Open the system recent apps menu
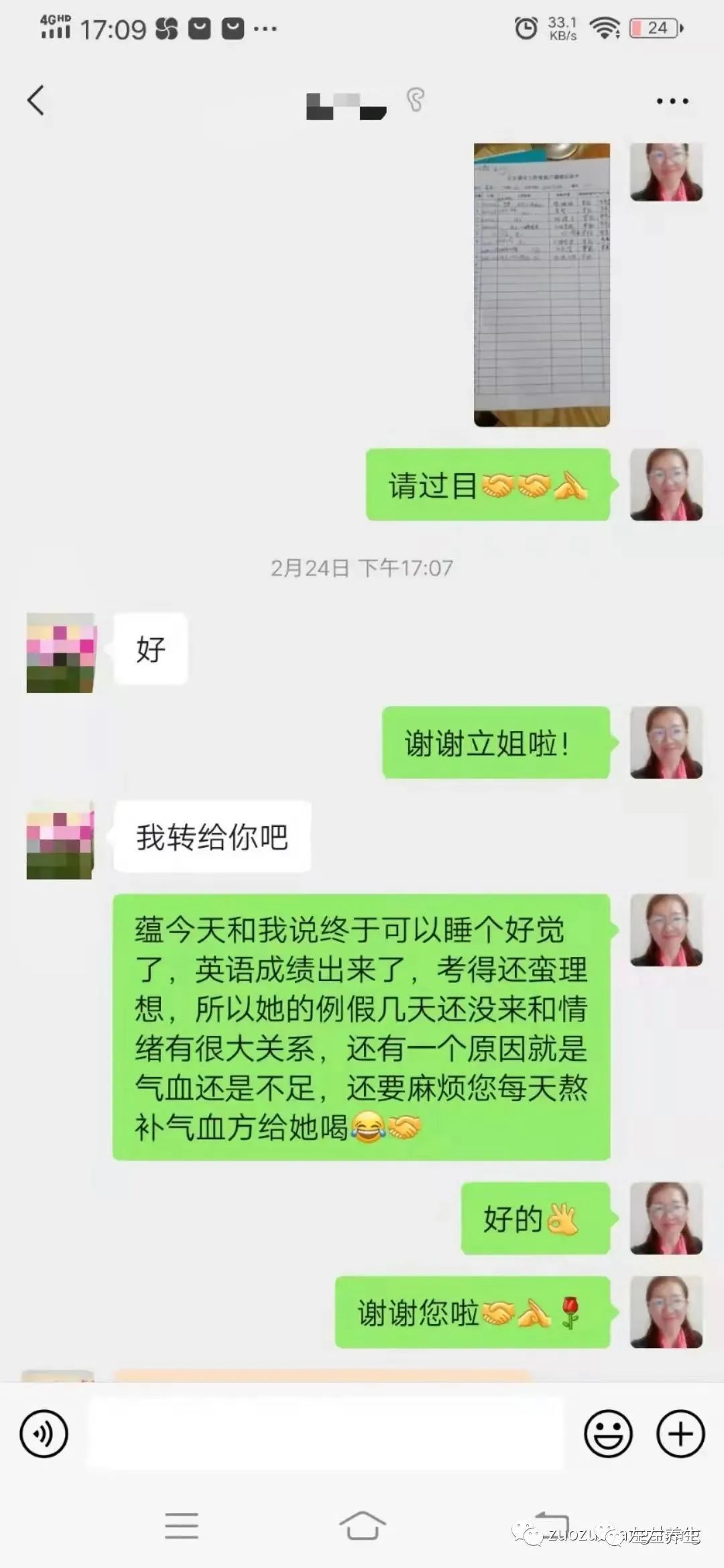Image resolution: width=724 pixels, height=1568 pixels. (182, 1526)
